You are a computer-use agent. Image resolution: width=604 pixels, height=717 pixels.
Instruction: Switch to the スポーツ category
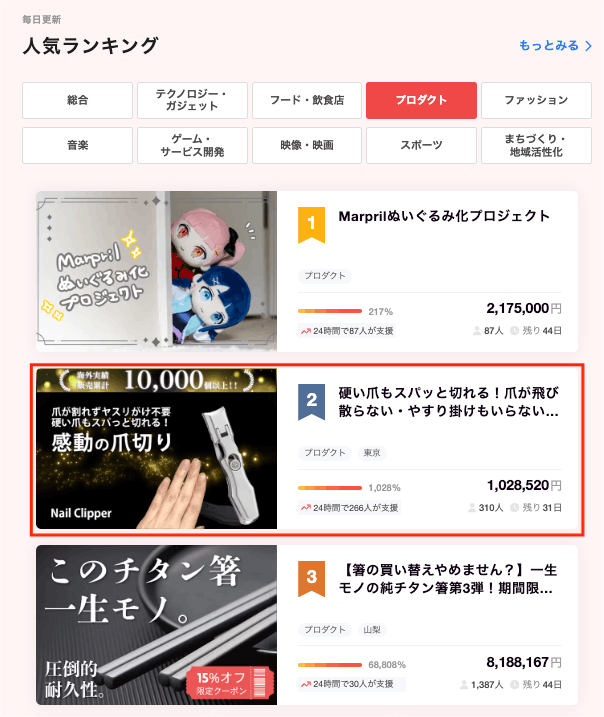(421, 145)
